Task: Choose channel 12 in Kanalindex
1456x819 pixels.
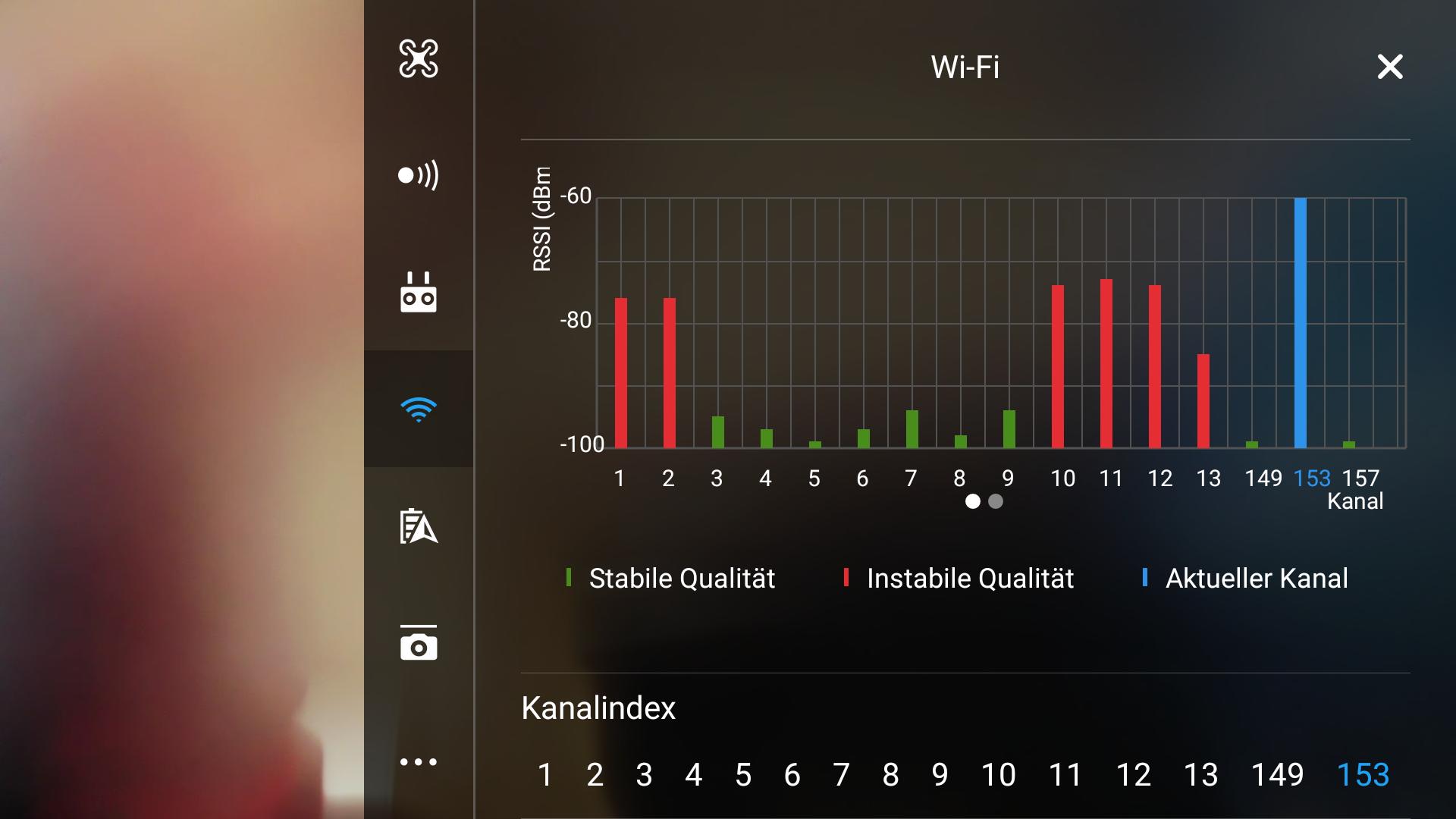Action: click(1133, 774)
